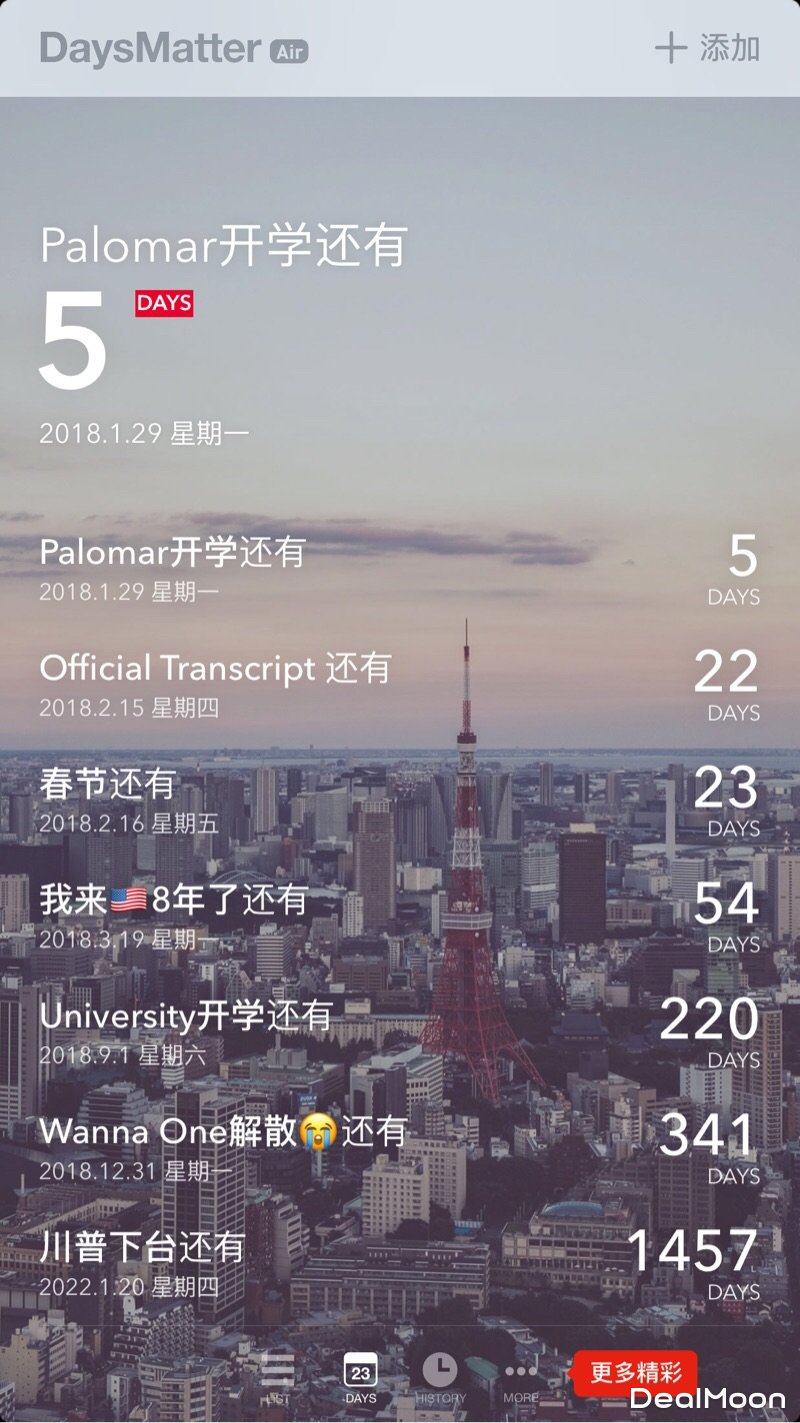The width and height of the screenshot is (800, 1423).
Task: Tap the red 更多精彩 bubble
Action: coord(635,1371)
